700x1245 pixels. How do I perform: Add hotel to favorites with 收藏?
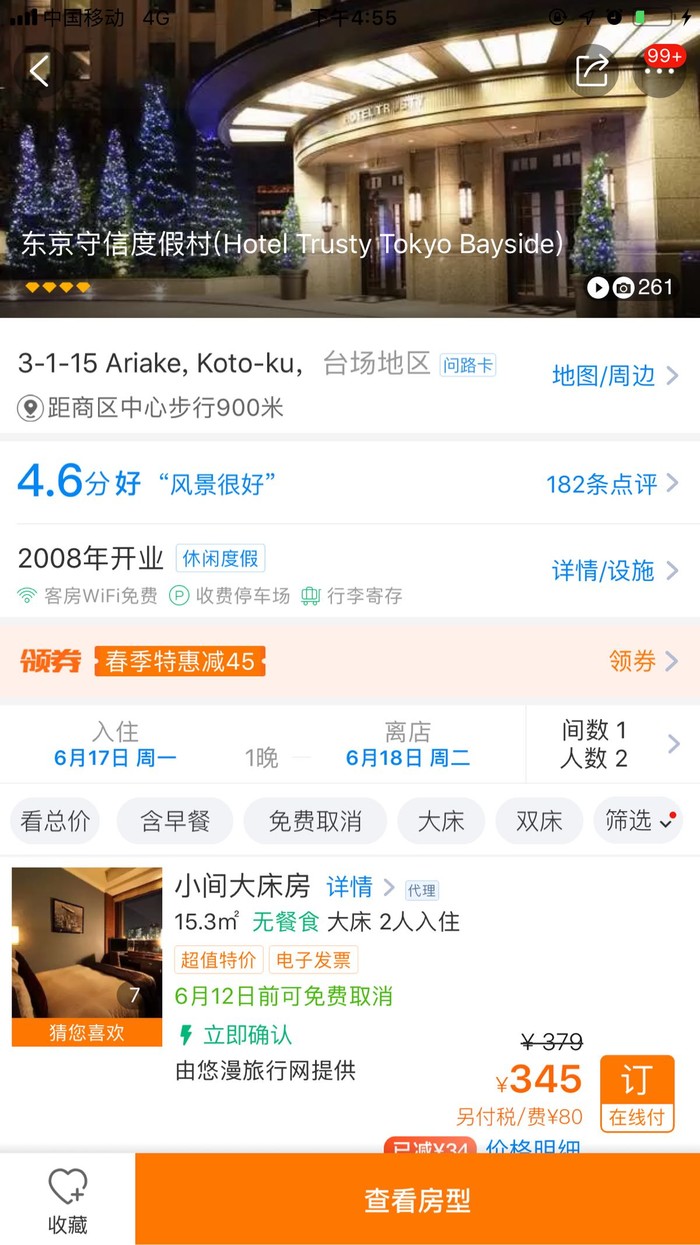pos(67,1200)
